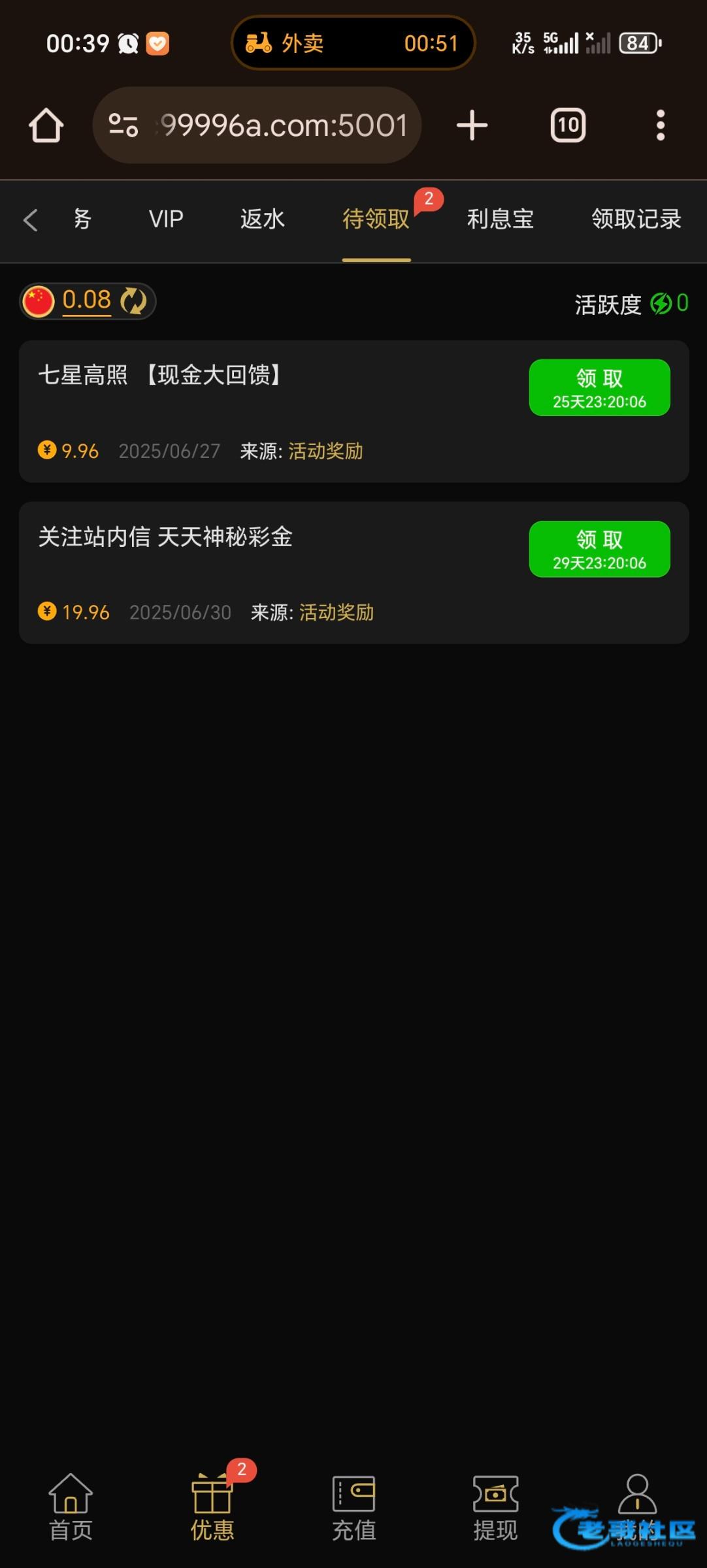
Task: Go back with the left arrow
Action: point(30,220)
